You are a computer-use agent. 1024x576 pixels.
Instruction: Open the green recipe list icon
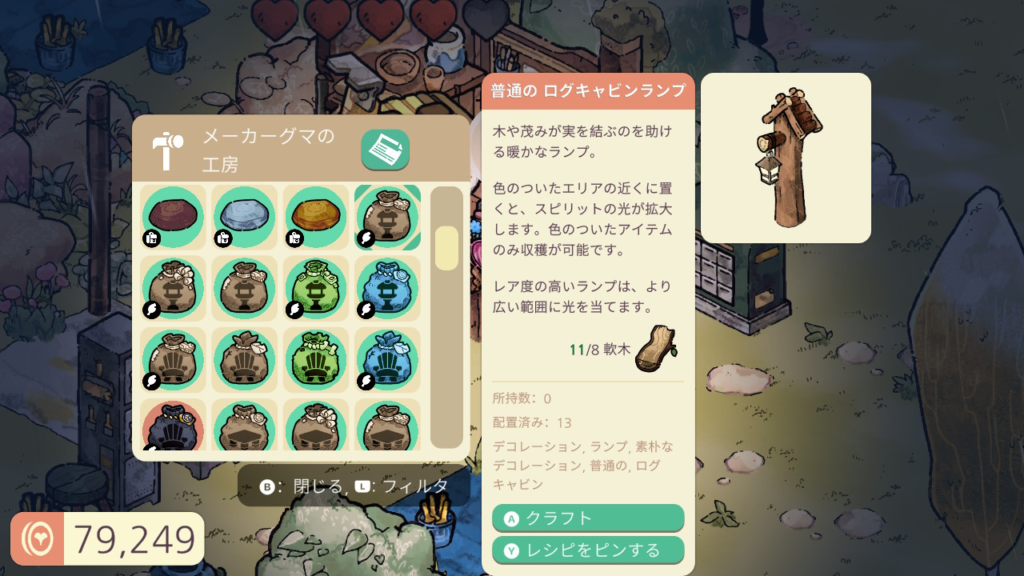(385, 151)
